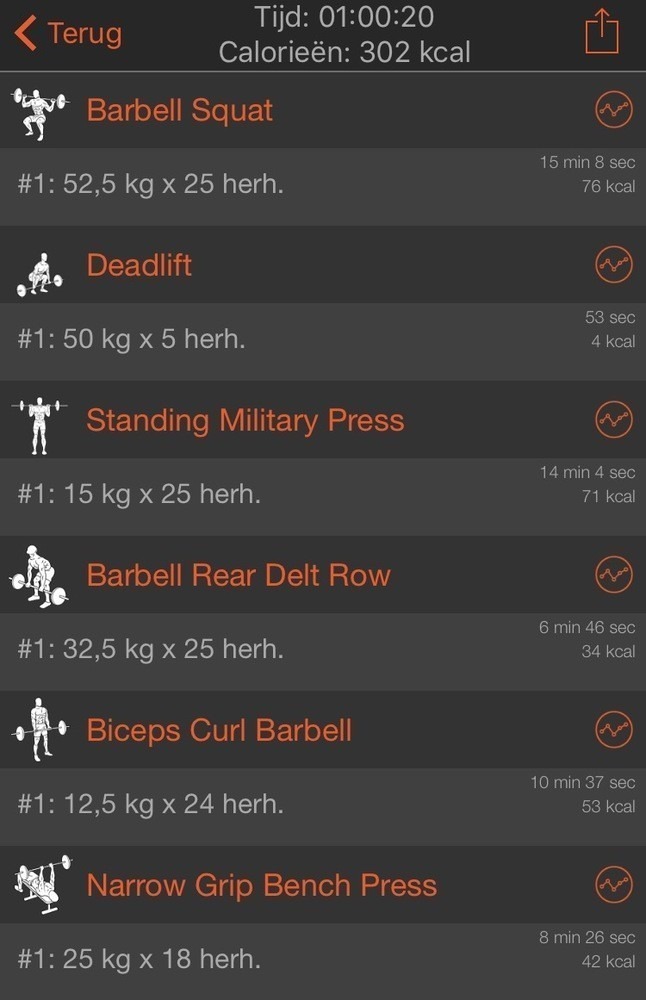View the Deadlift progress graph
The image size is (646, 1000).
click(x=613, y=265)
